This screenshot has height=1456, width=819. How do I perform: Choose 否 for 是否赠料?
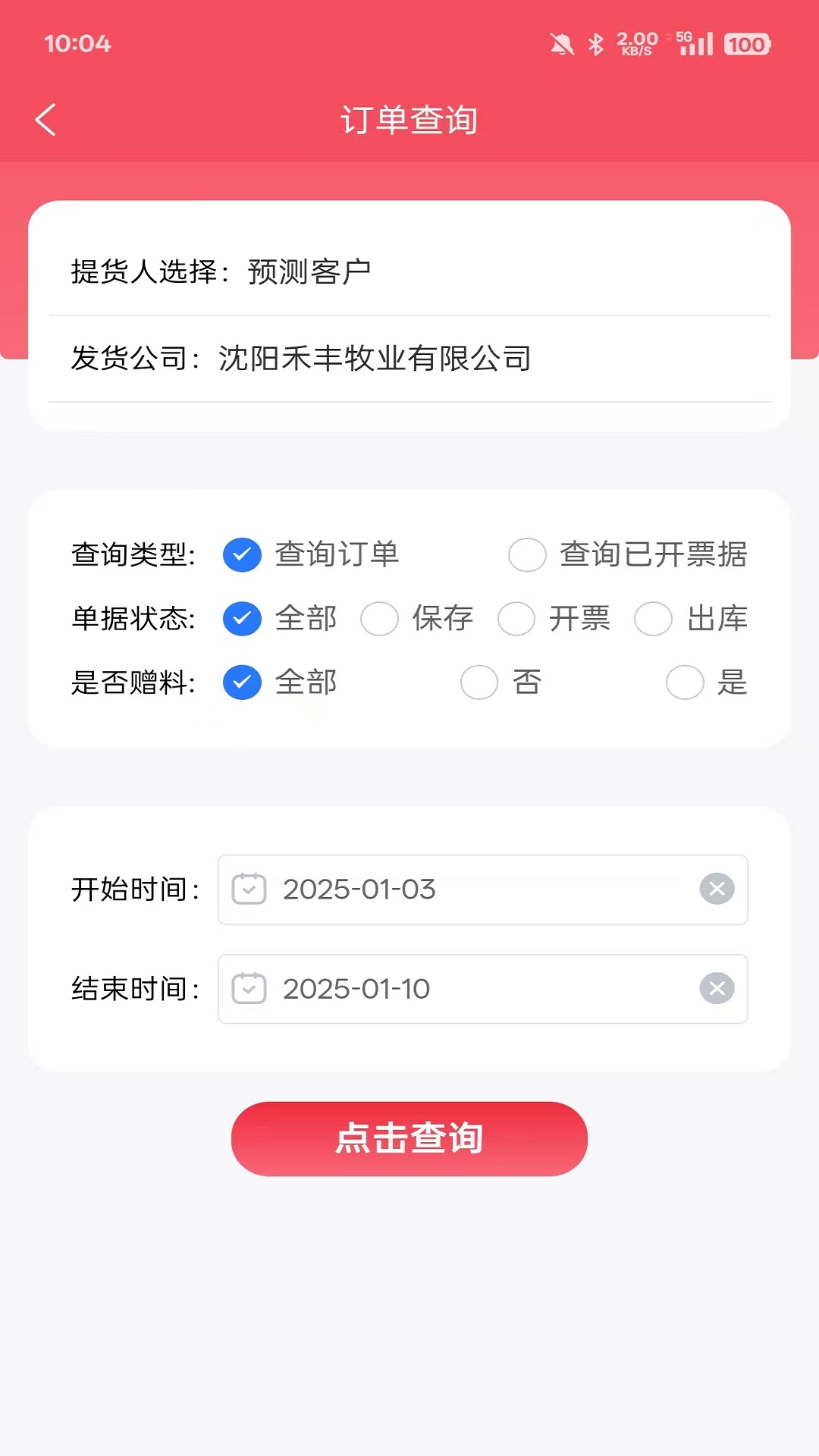[479, 682]
